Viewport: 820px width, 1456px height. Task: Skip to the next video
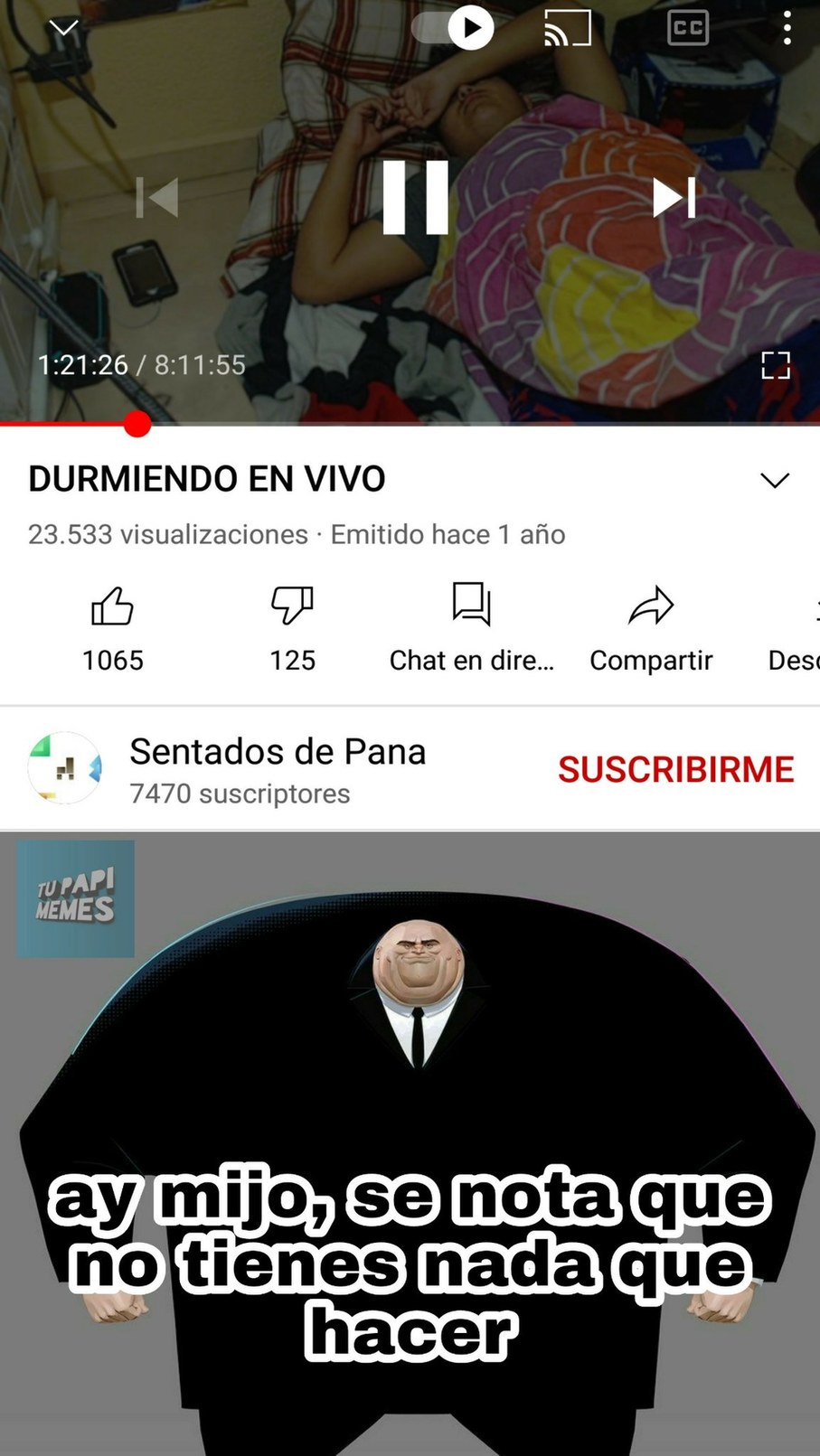[x=673, y=197]
